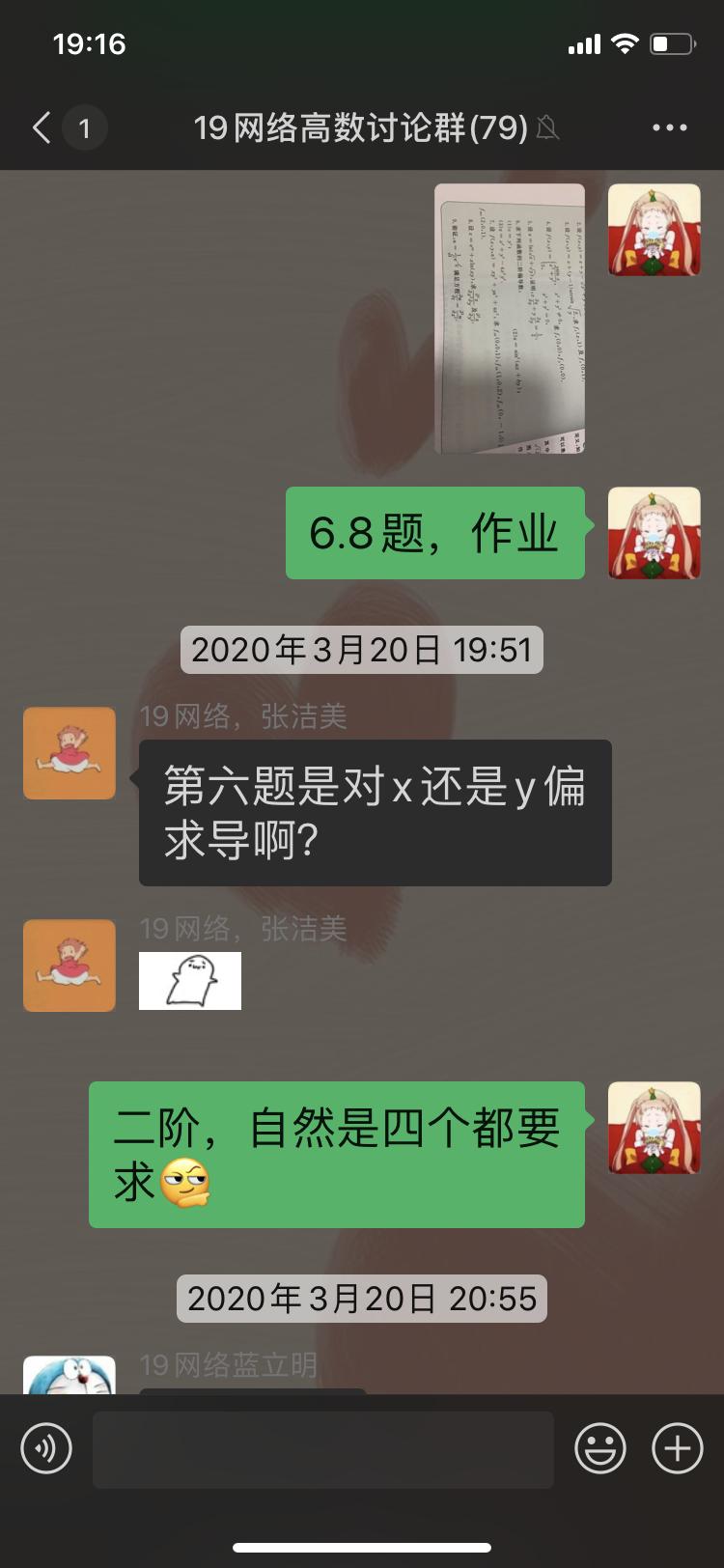
Task: Open the ghost sticker from 张洁美
Action: click(x=190, y=980)
